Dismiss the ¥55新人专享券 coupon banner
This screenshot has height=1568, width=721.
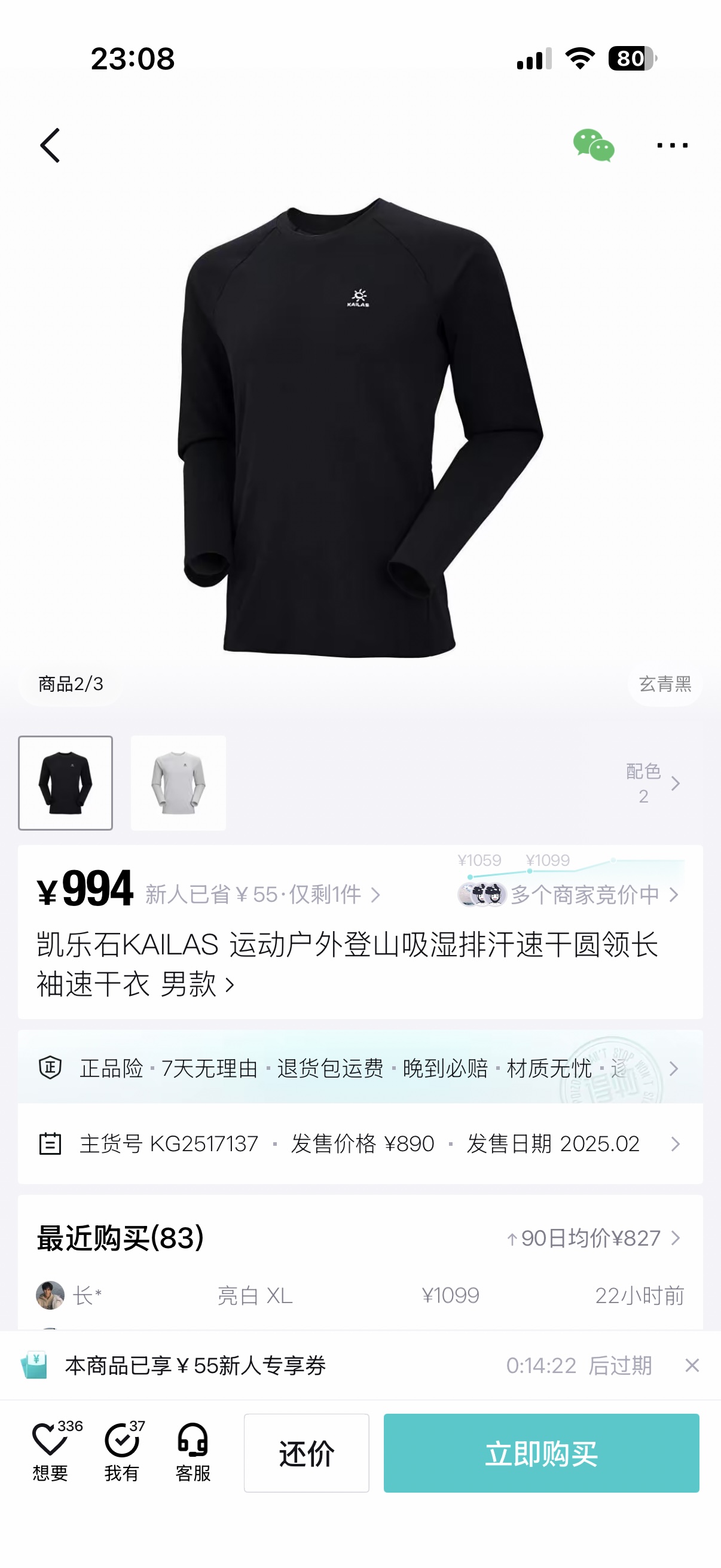pyautogui.click(x=692, y=1366)
